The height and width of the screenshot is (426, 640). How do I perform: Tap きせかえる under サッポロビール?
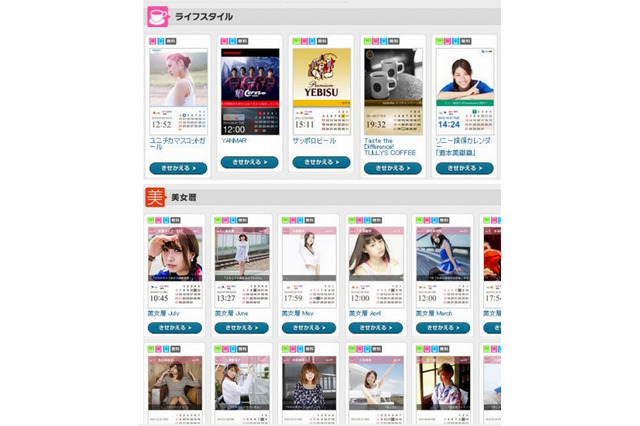[x=321, y=161]
